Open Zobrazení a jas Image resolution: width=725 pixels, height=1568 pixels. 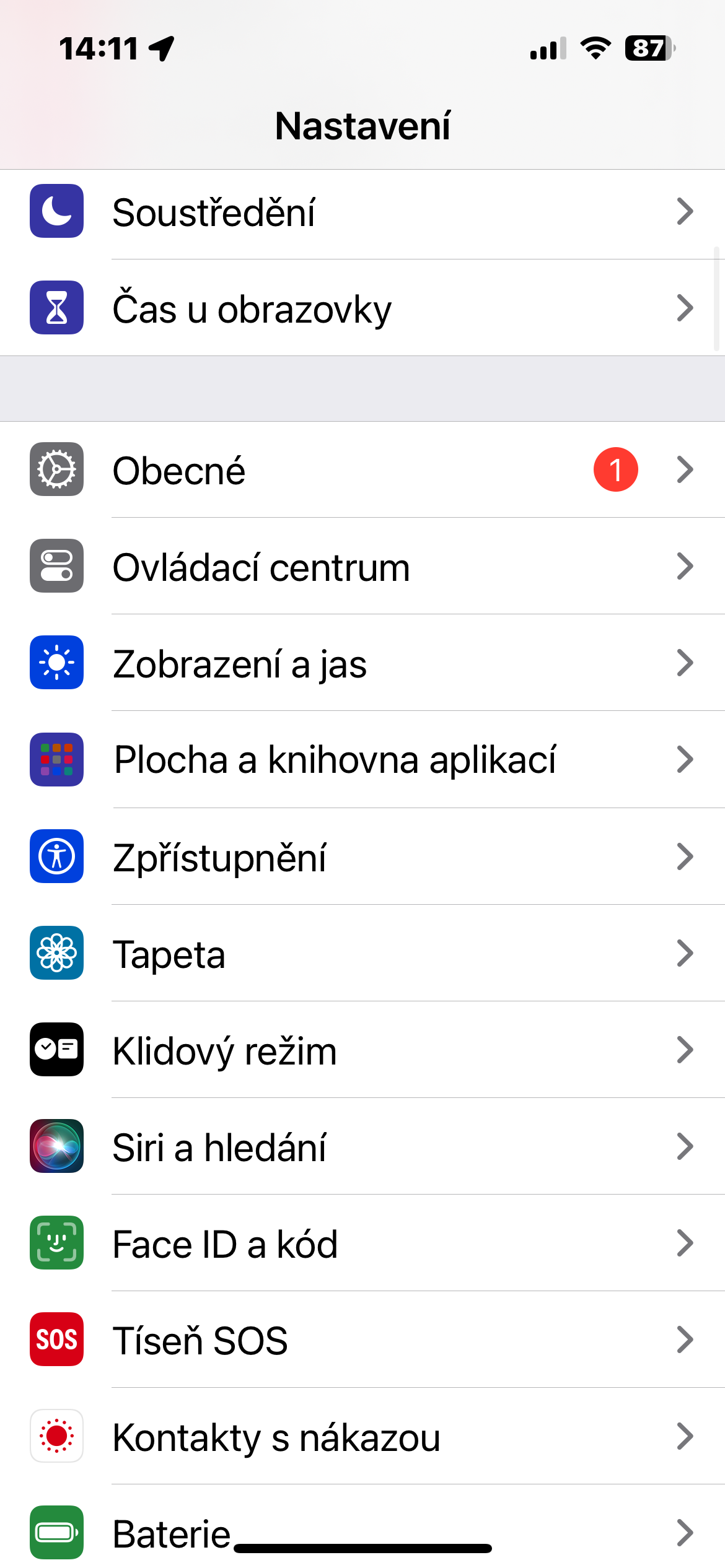coord(362,663)
